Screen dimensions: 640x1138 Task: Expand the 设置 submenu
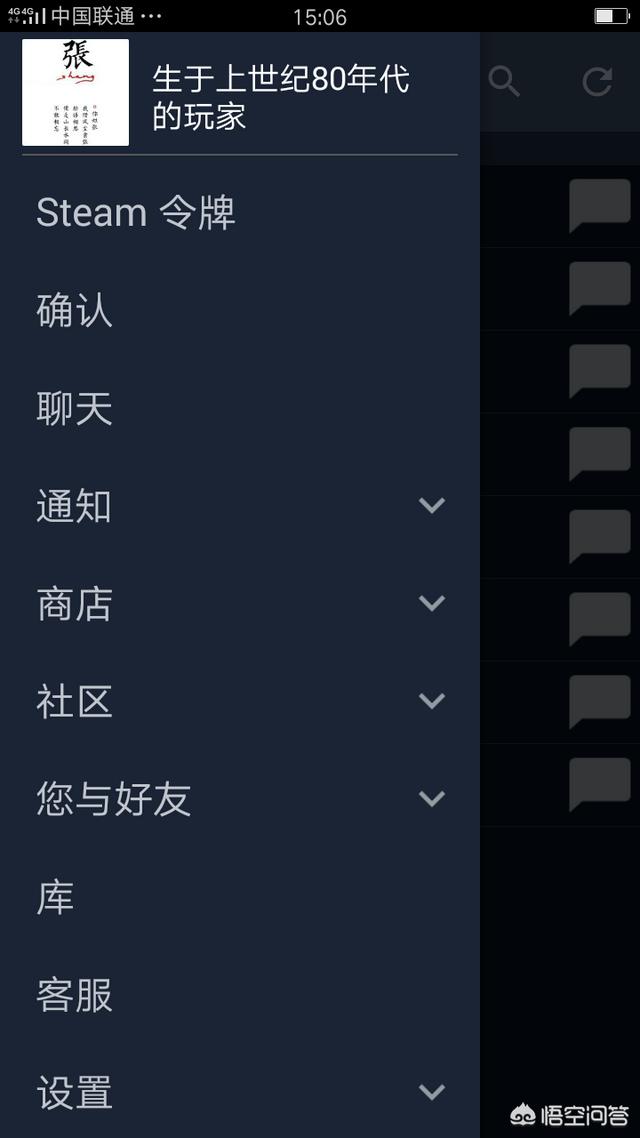431,1092
